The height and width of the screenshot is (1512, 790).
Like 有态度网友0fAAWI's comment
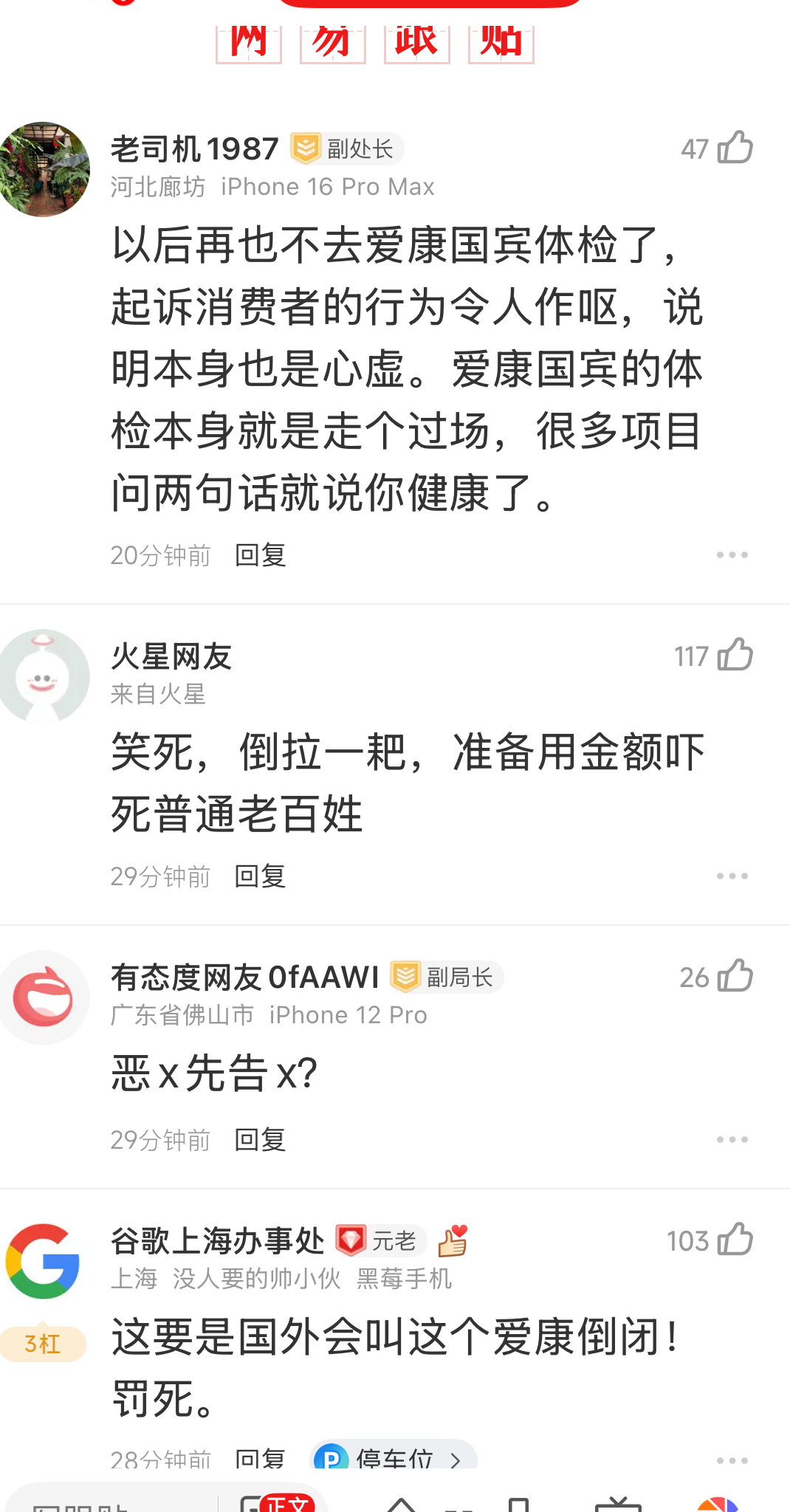pos(735,976)
